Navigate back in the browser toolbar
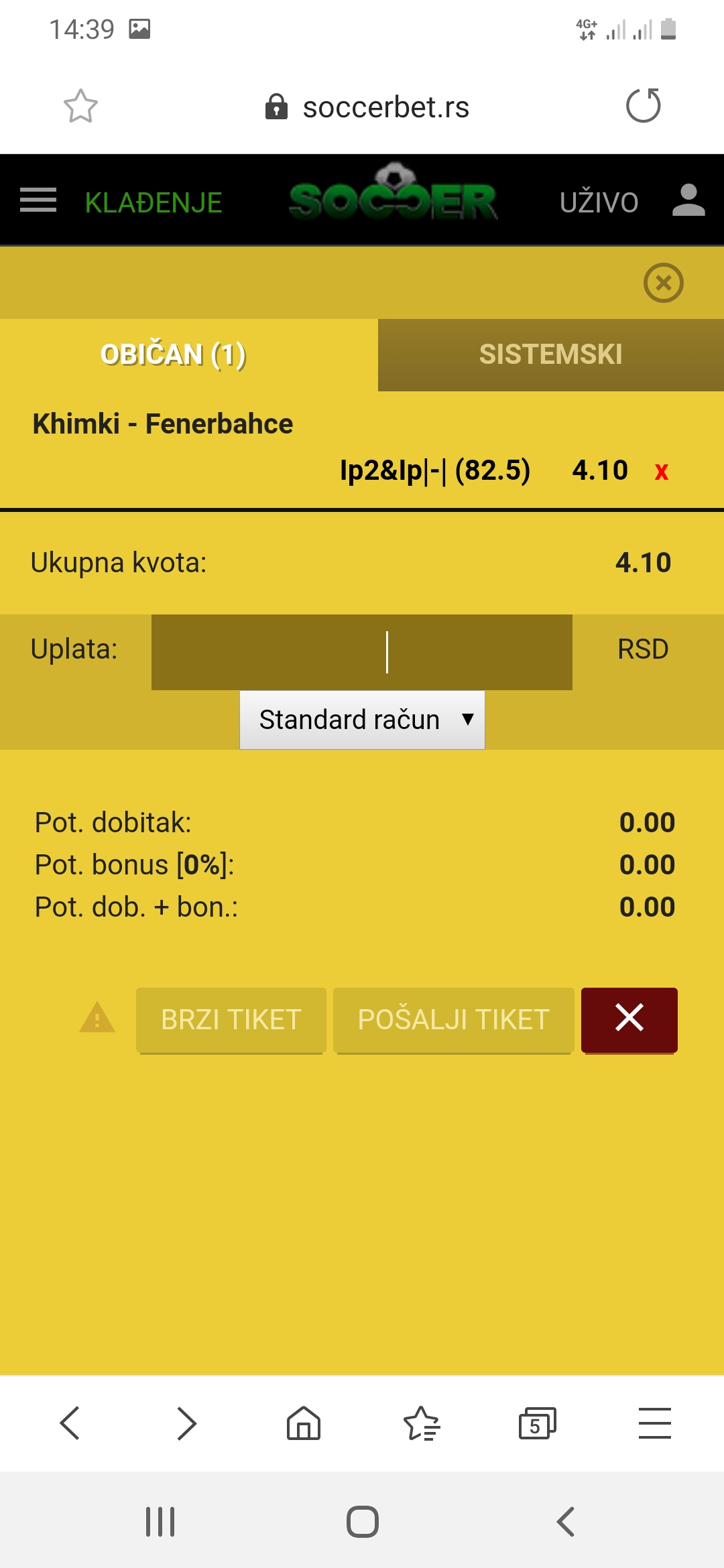Viewport: 724px width, 1568px height. pyautogui.click(x=70, y=1423)
